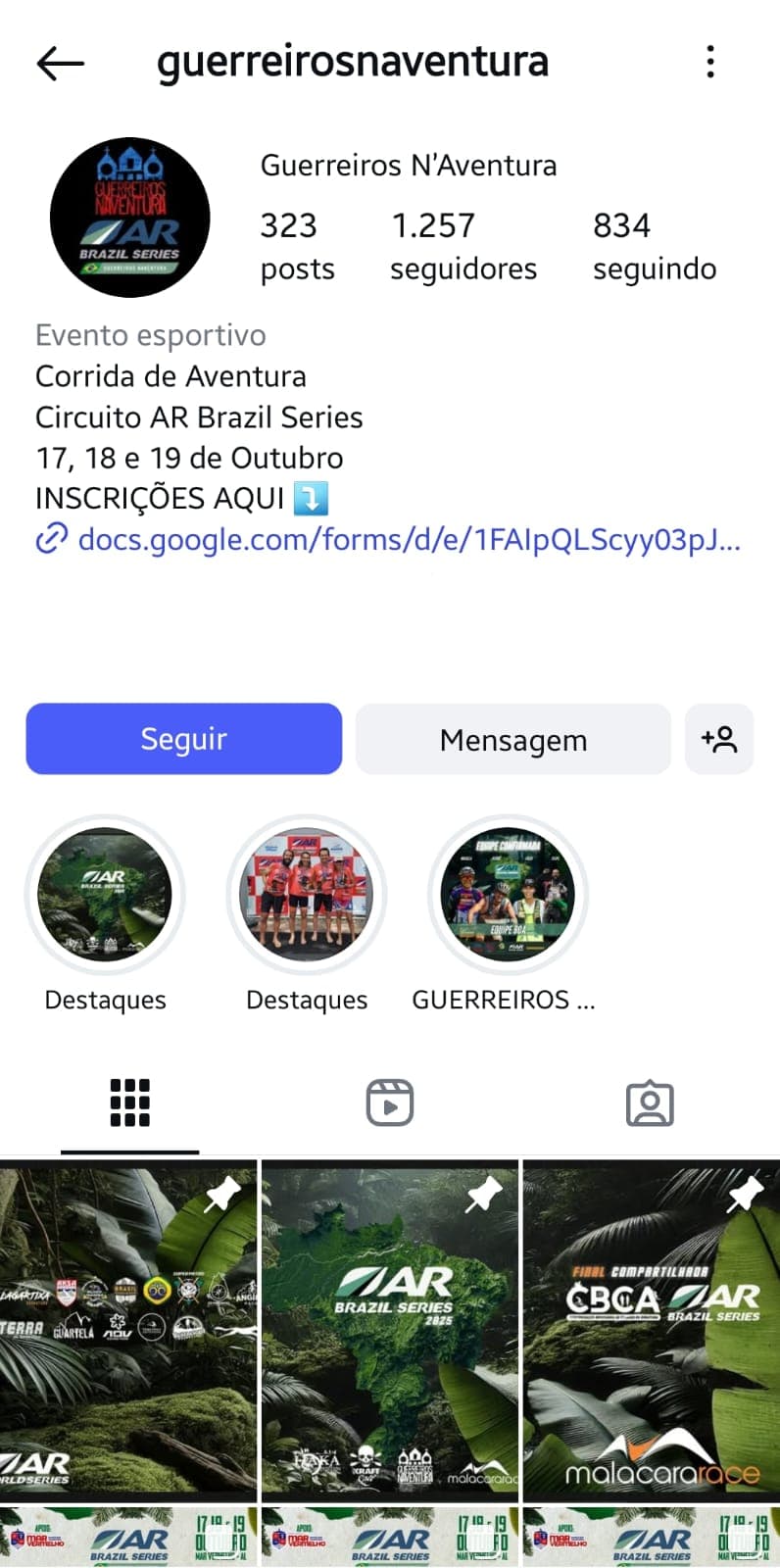Open the GUERREIROS highlight story
This screenshot has width=780, height=1568.
(508, 895)
